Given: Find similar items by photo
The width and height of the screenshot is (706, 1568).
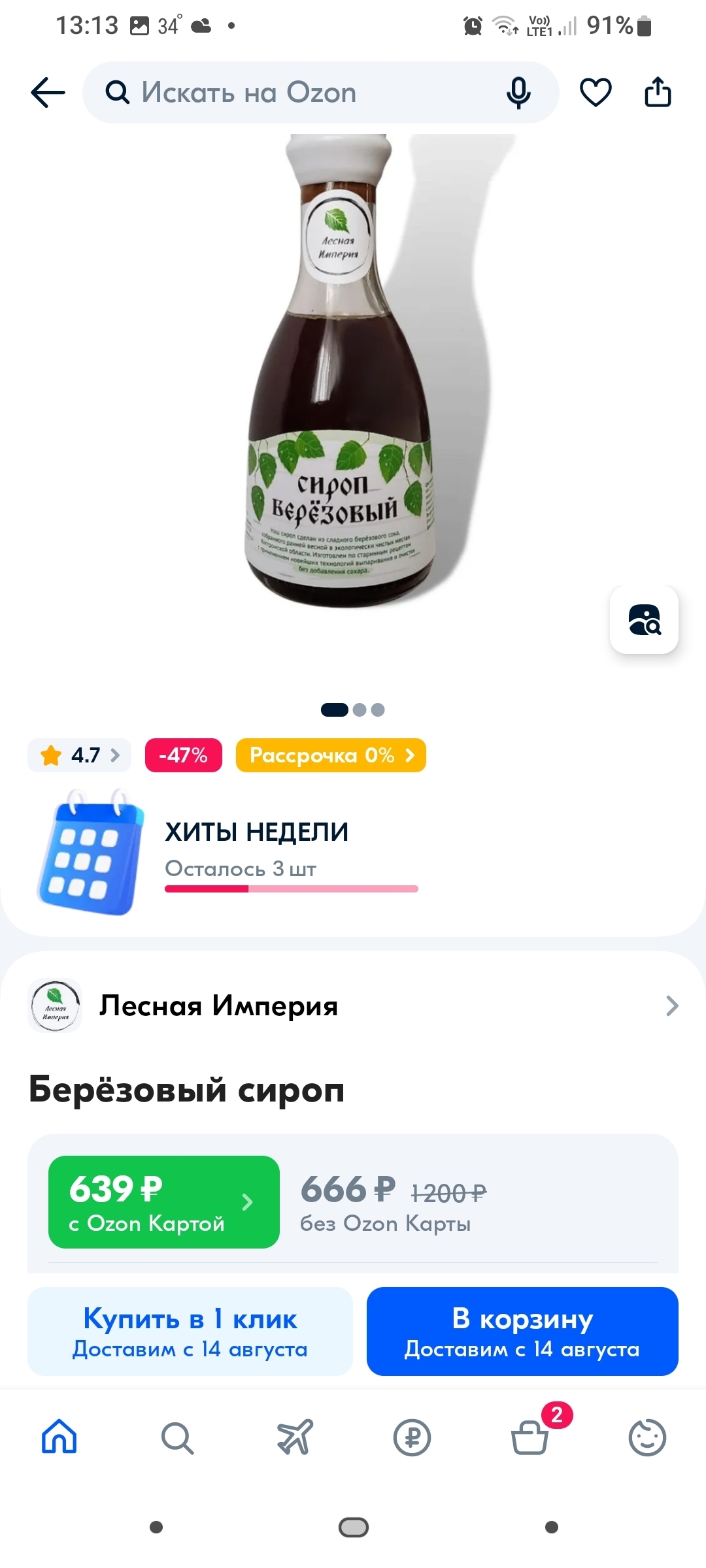Looking at the screenshot, I should 644,619.
